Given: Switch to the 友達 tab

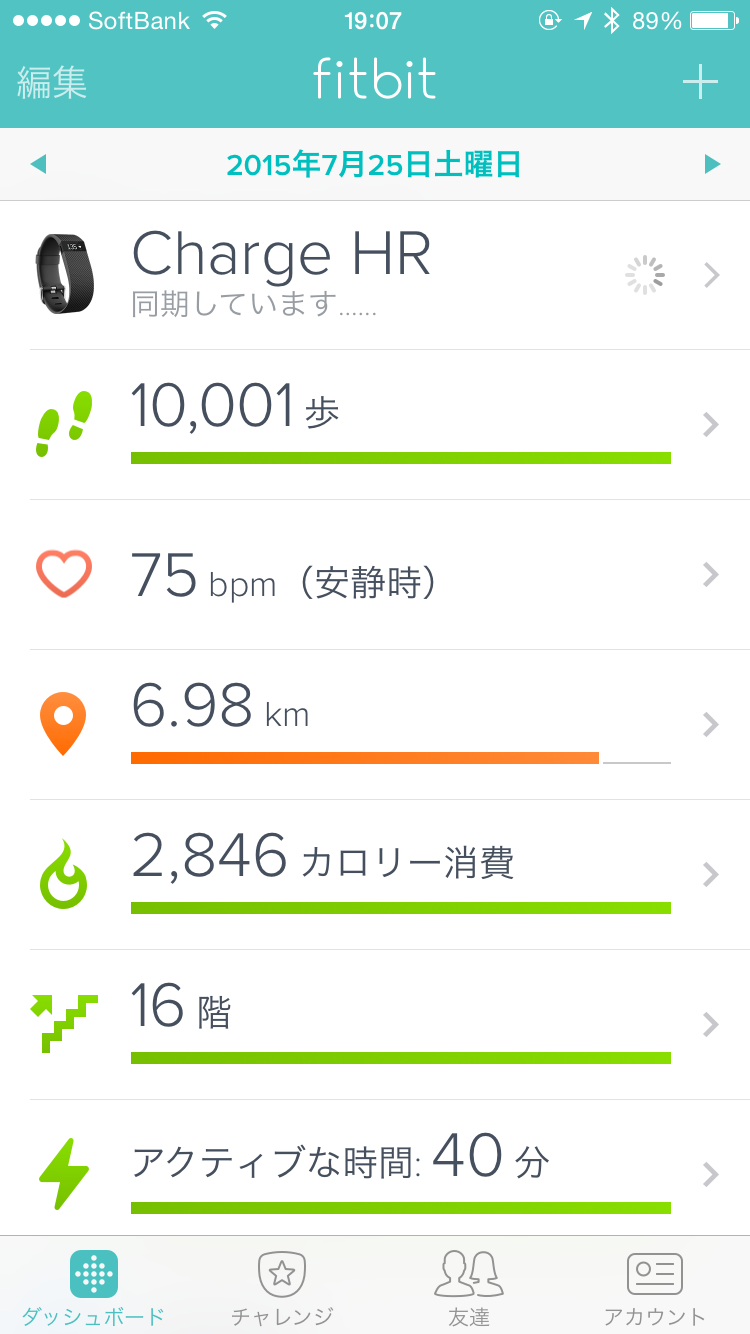Looking at the screenshot, I should point(468,1287).
